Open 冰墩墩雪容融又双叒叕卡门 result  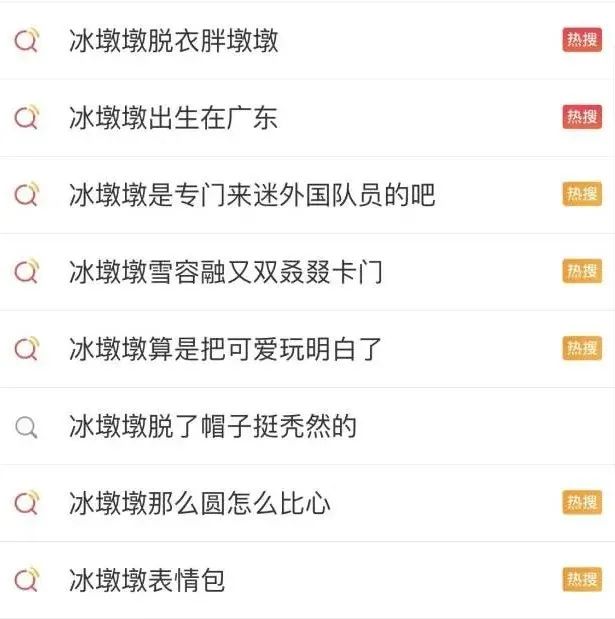pyautogui.click(x=225, y=272)
